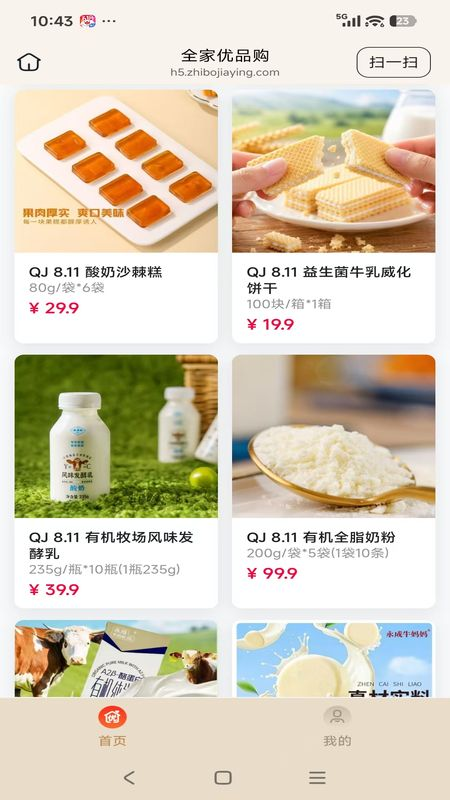View the 益生菌牛乳威化饼干 product card

334,216
